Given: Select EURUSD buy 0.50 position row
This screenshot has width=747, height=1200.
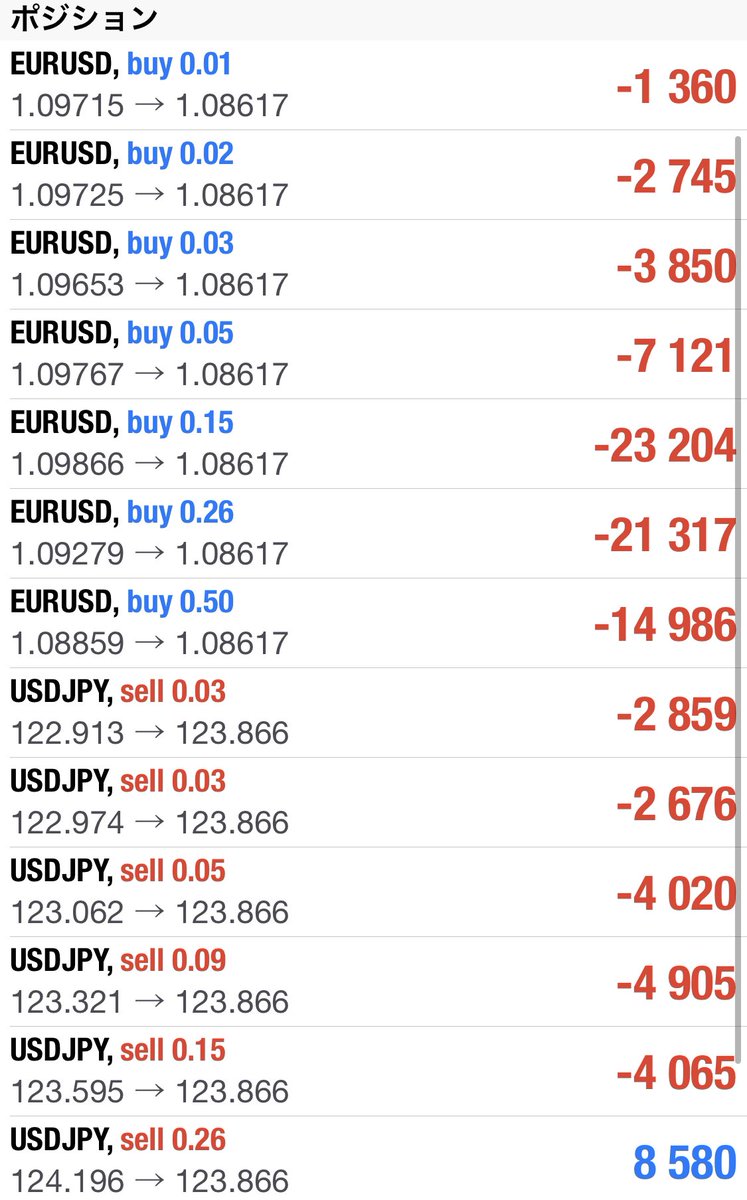Looking at the screenshot, I should click(x=370, y=623).
